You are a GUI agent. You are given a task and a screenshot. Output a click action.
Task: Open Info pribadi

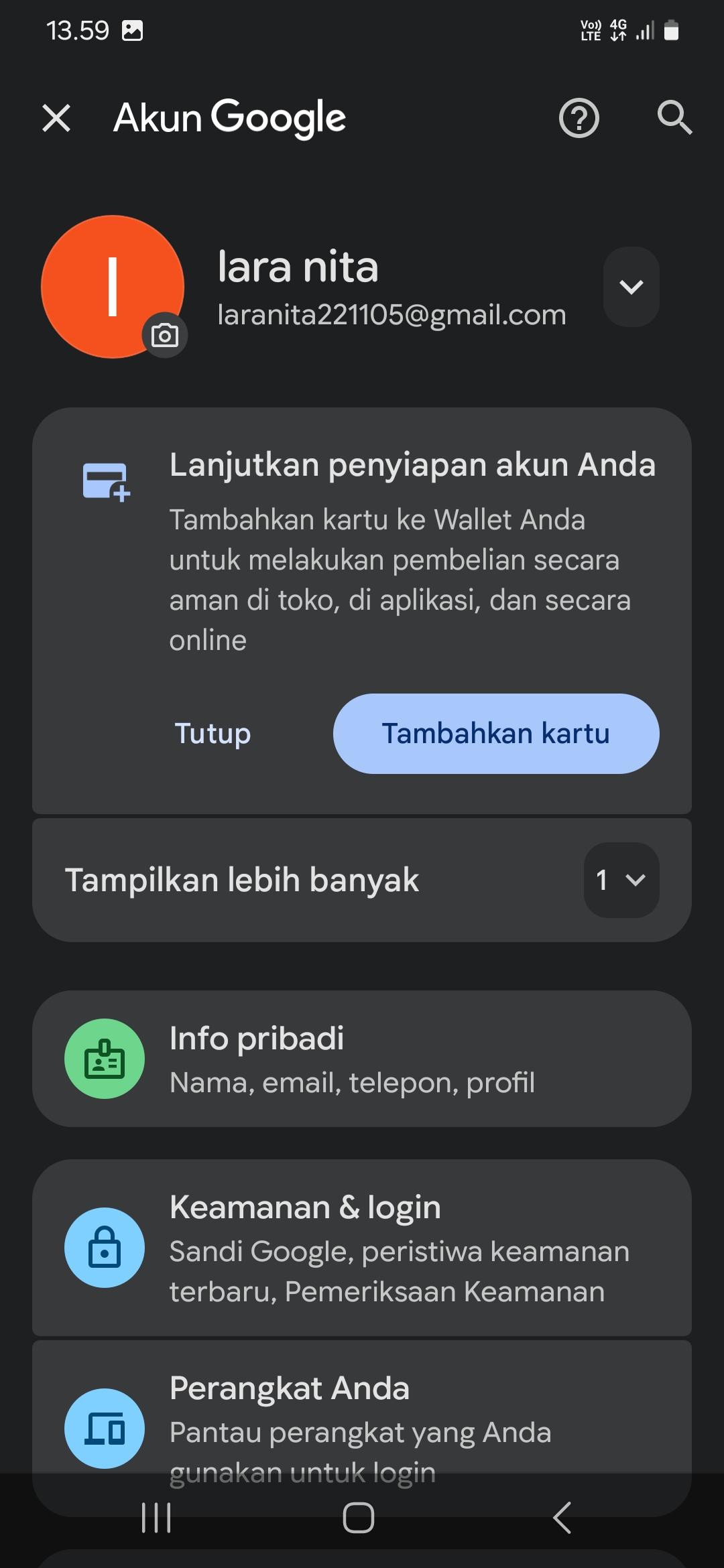click(x=362, y=1059)
